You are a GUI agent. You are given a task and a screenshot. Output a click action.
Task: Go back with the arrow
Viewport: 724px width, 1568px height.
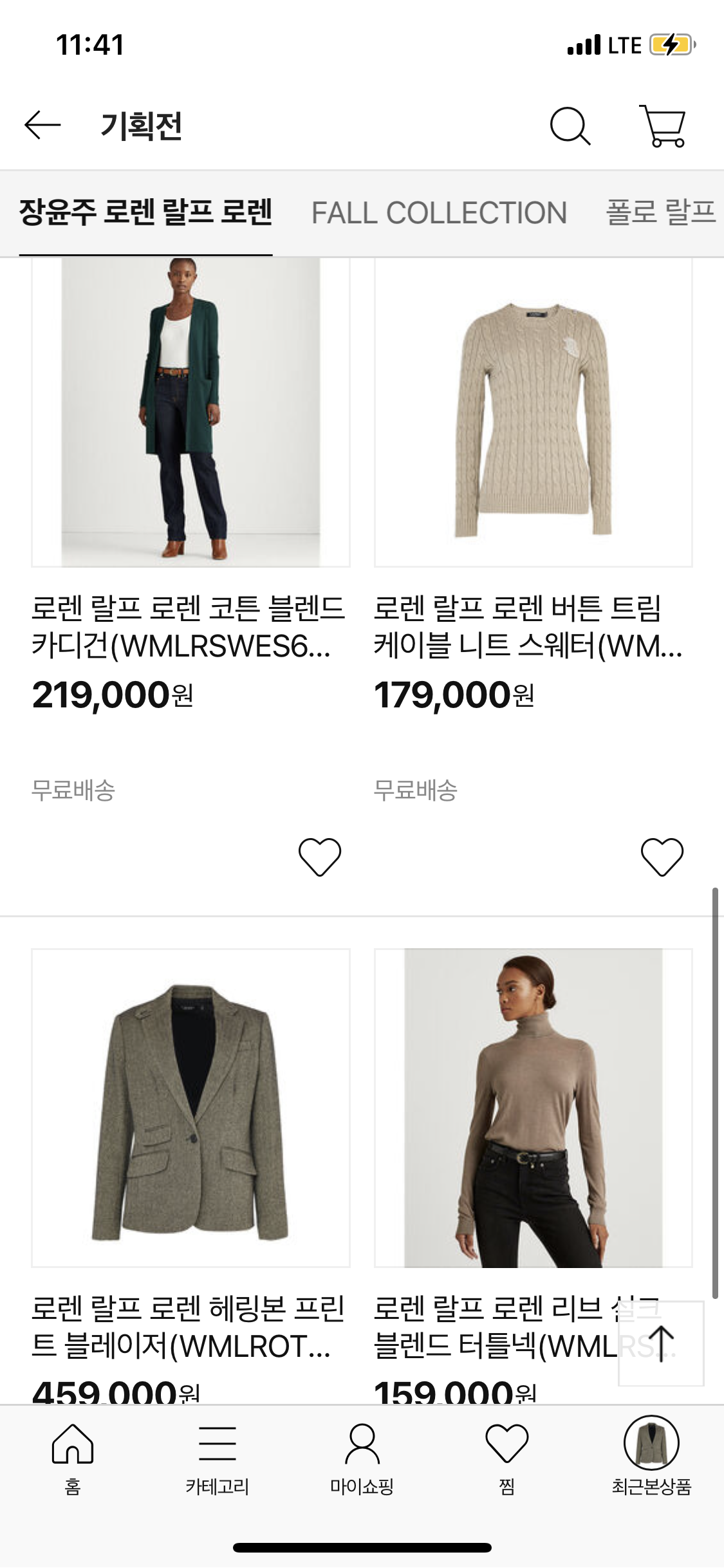point(42,125)
